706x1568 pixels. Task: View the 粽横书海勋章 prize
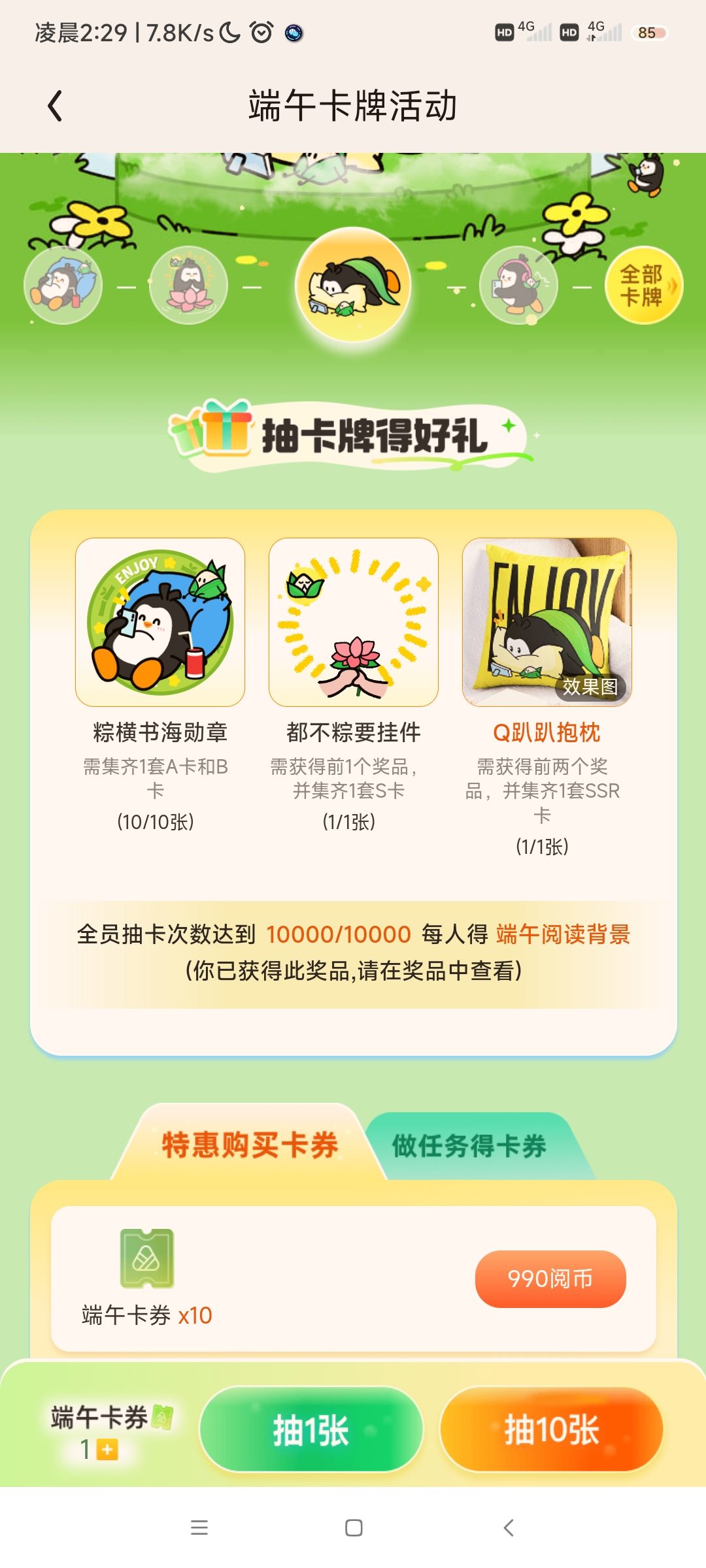point(160,622)
